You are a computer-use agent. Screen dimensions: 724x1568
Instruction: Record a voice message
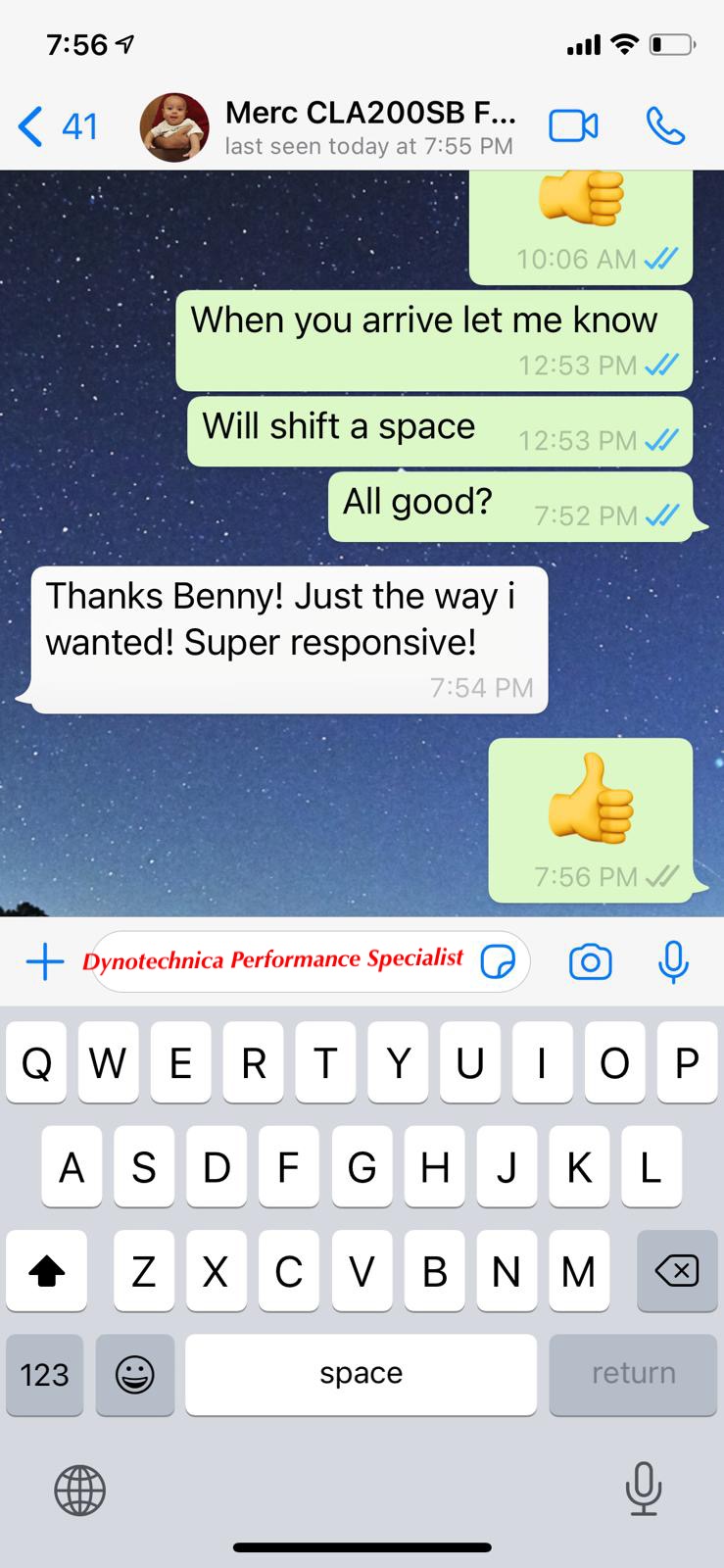(x=673, y=962)
